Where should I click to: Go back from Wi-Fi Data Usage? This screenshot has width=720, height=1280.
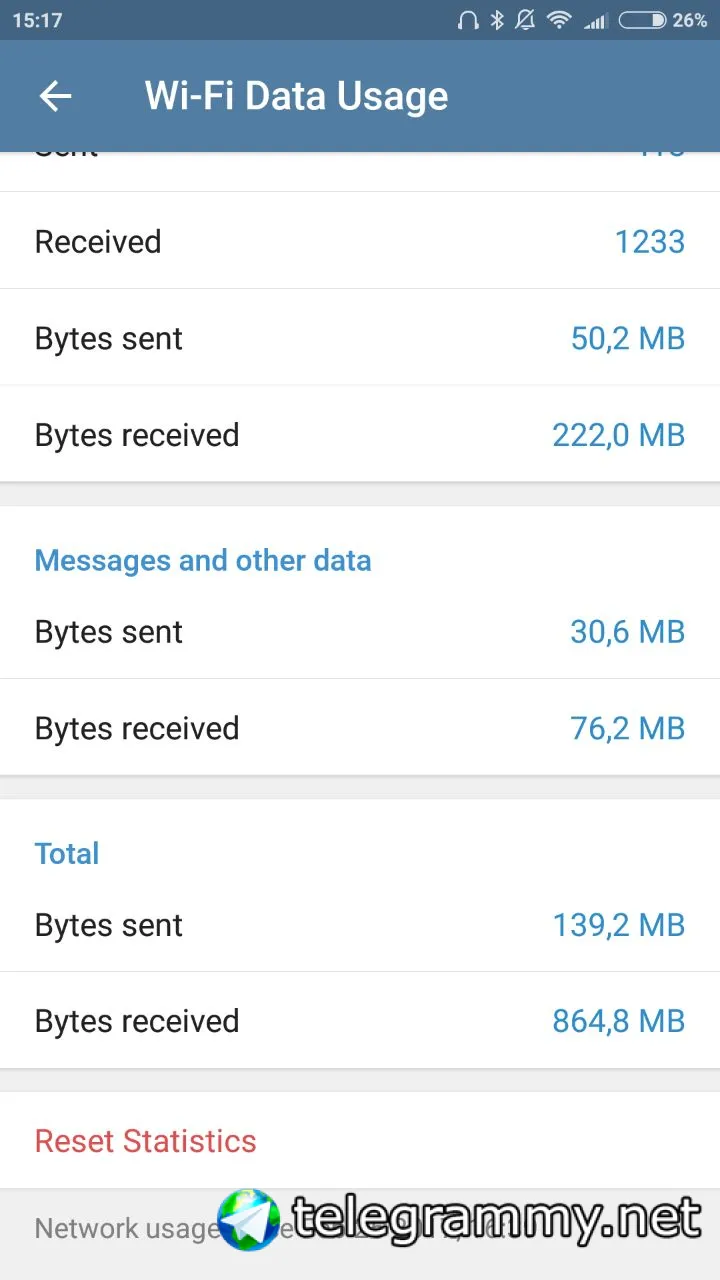pyautogui.click(x=55, y=96)
